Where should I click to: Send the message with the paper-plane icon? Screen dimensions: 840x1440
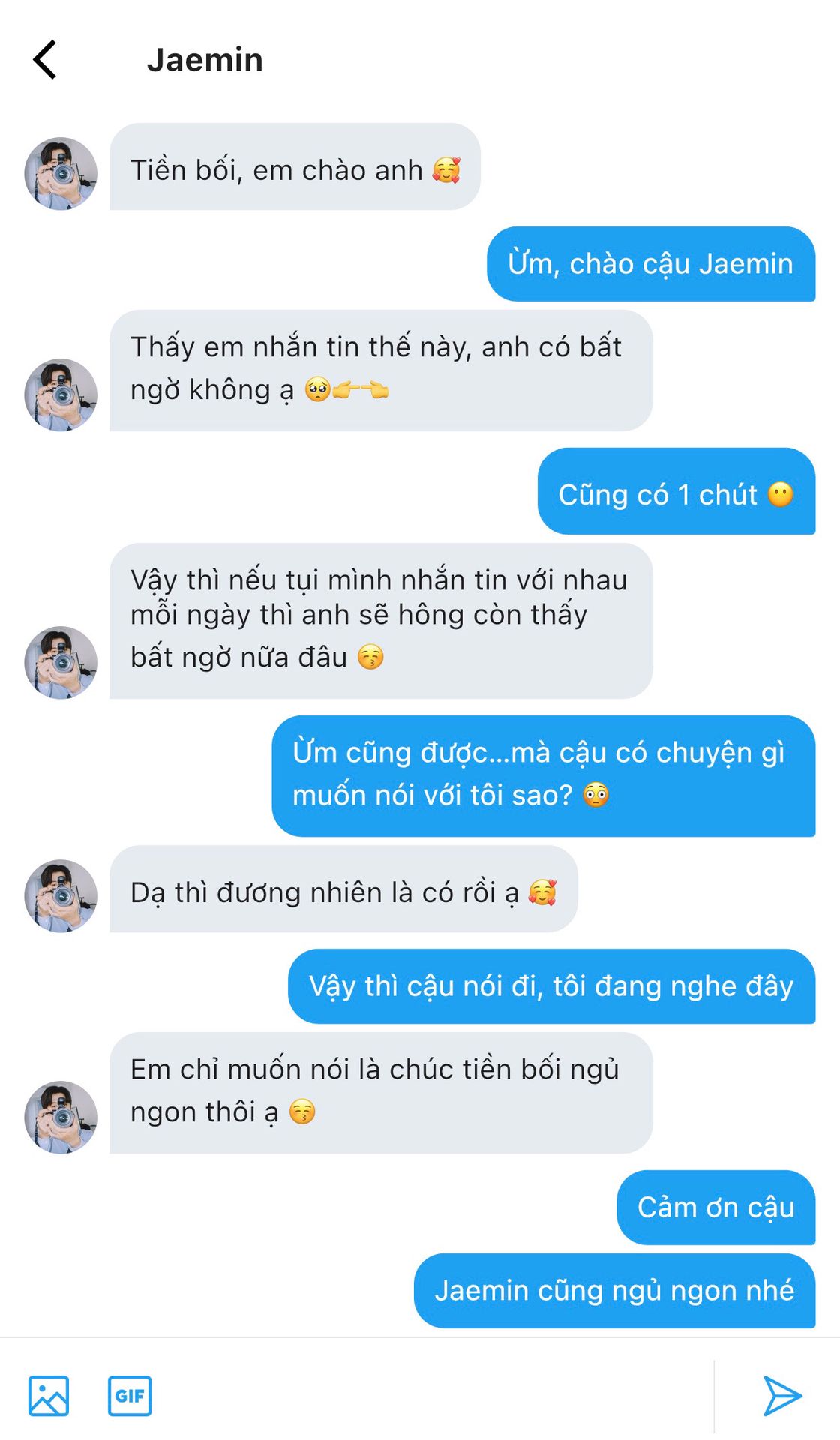point(782,1396)
